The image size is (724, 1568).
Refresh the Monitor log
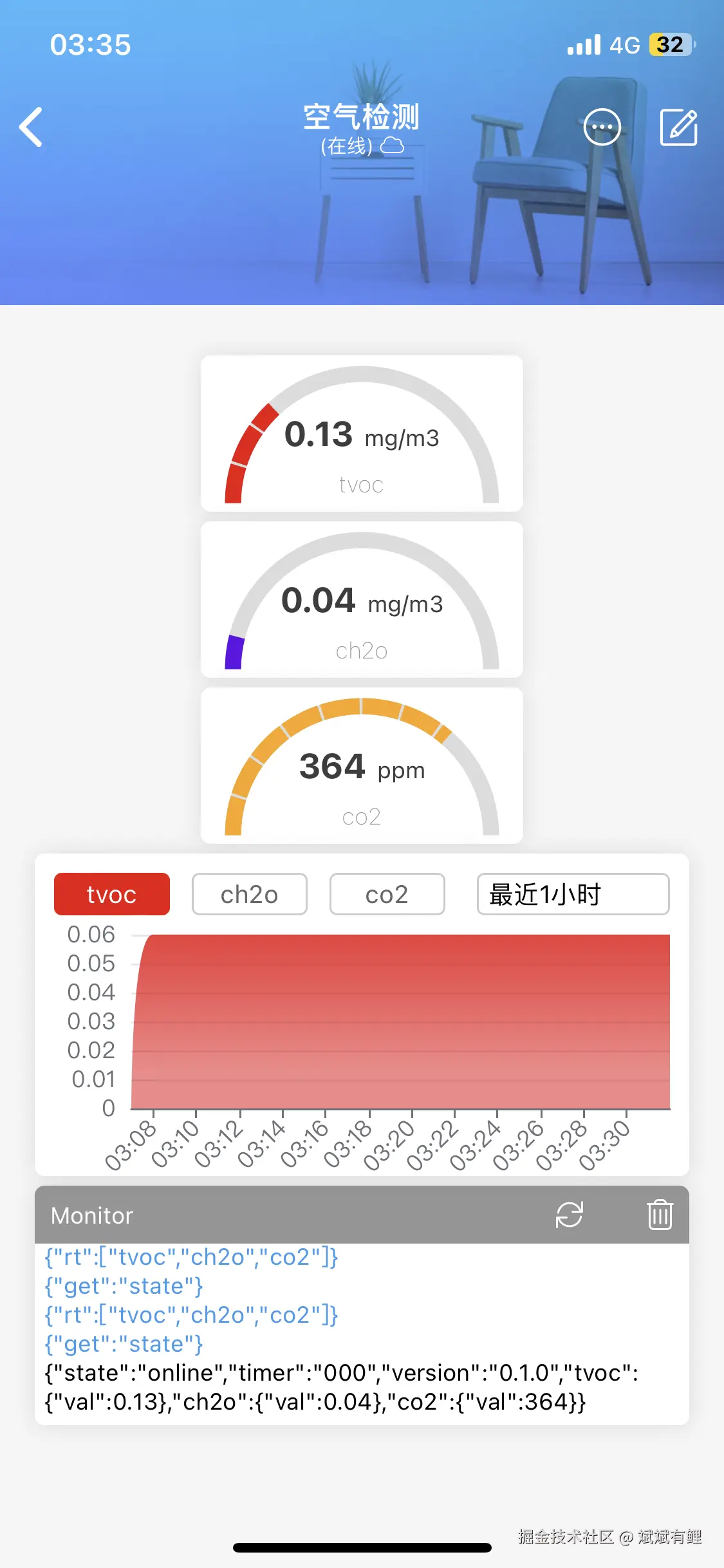[570, 1215]
